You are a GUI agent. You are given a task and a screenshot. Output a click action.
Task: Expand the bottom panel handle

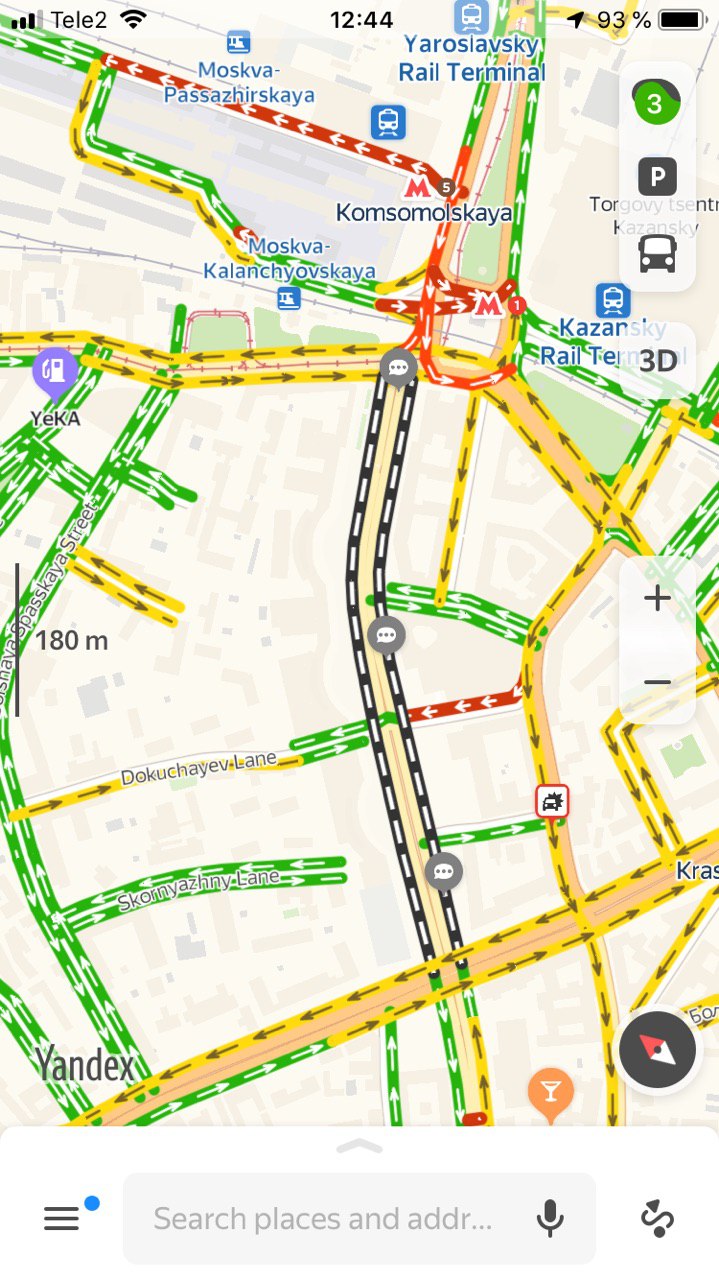pos(359,1146)
